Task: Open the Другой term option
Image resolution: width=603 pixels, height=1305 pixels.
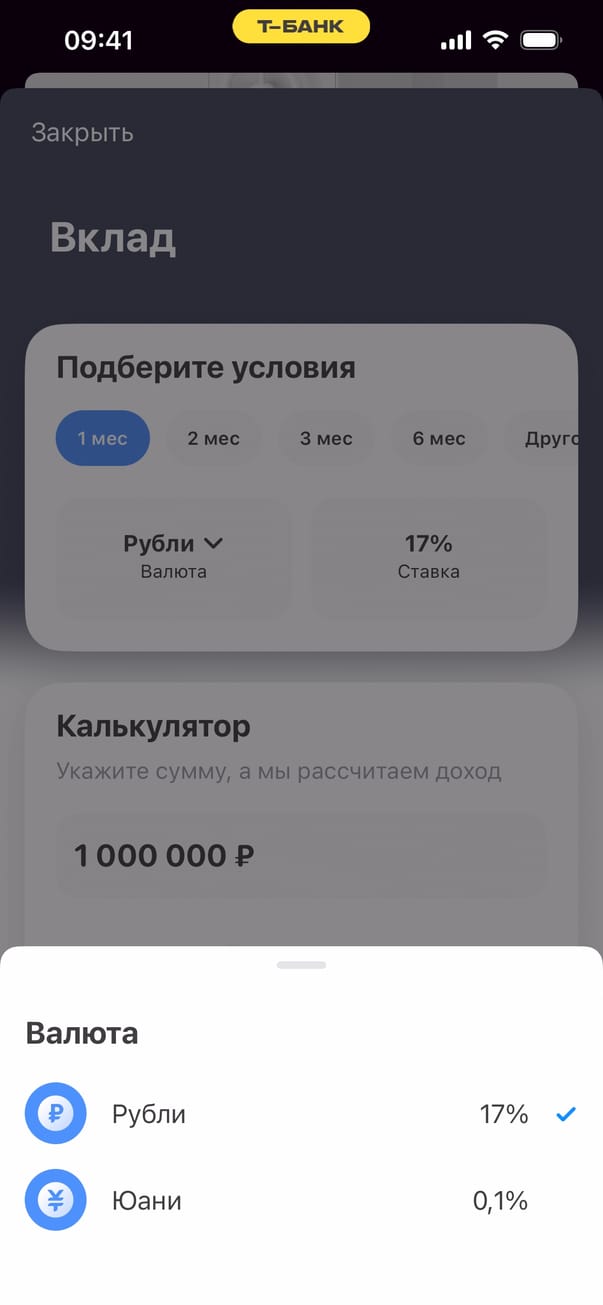Action: (x=550, y=439)
